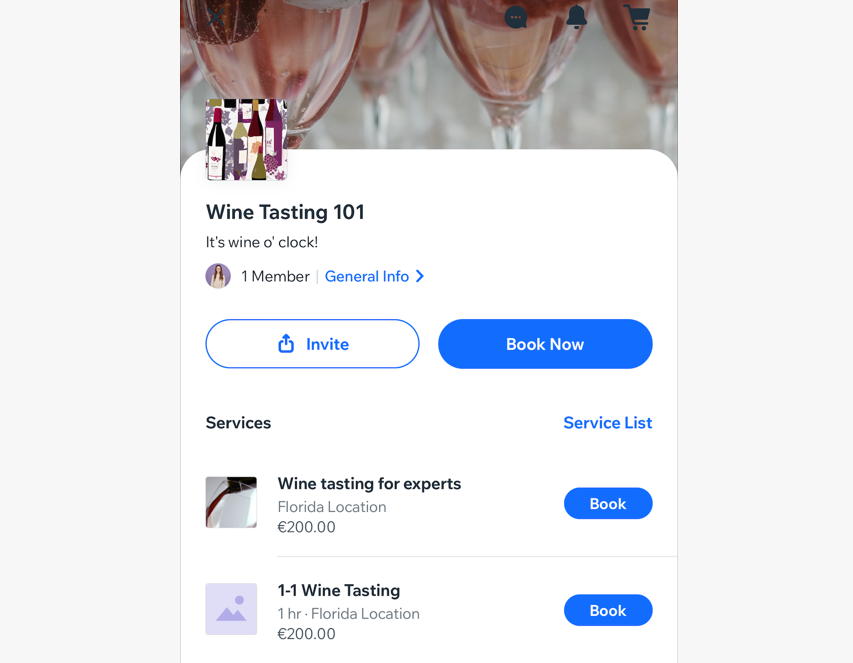Close the Wine Tasting 101 page
This screenshot has height=663, width=853.
216,17
